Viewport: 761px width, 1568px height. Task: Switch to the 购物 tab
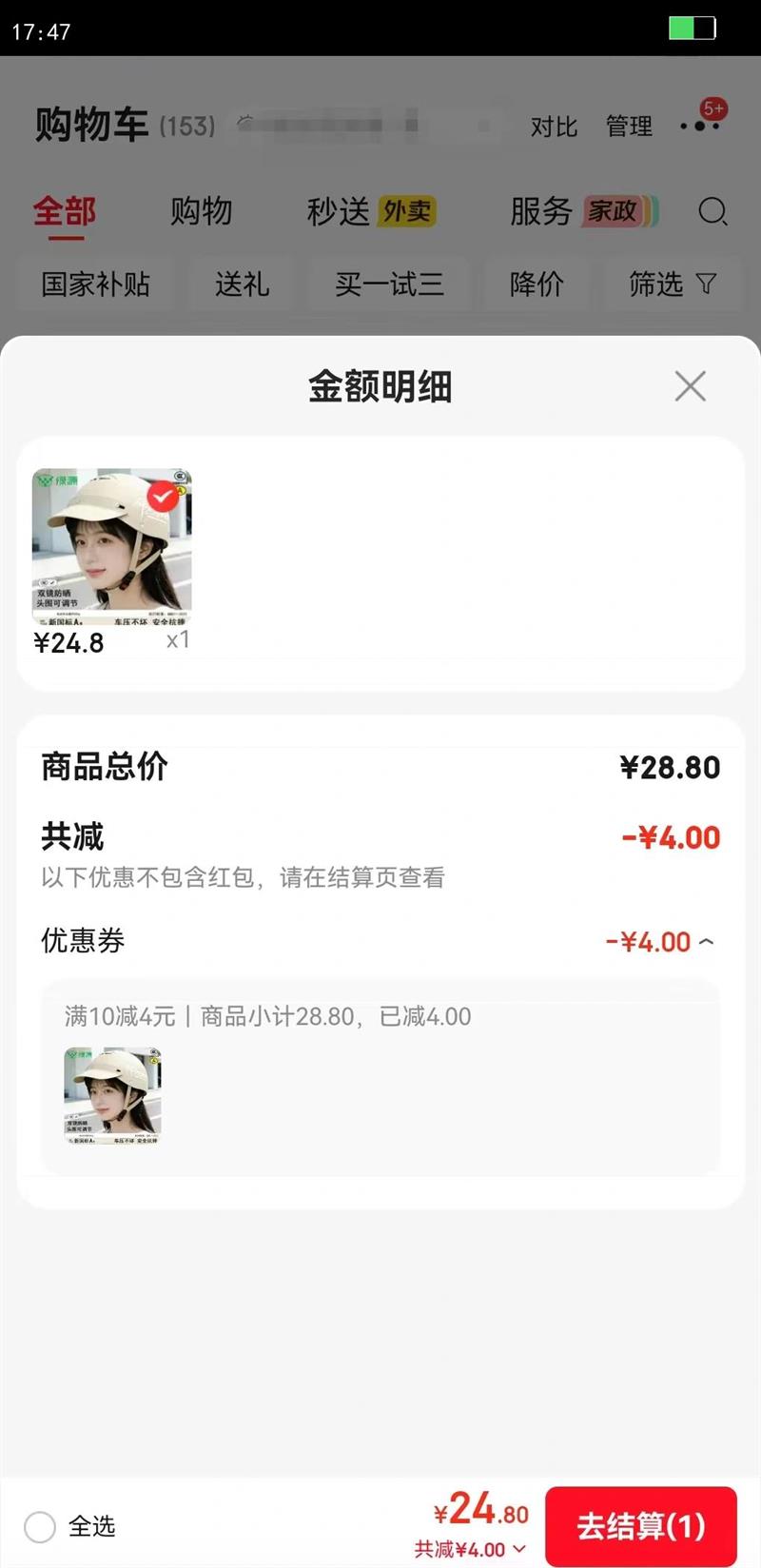[202, 211]
